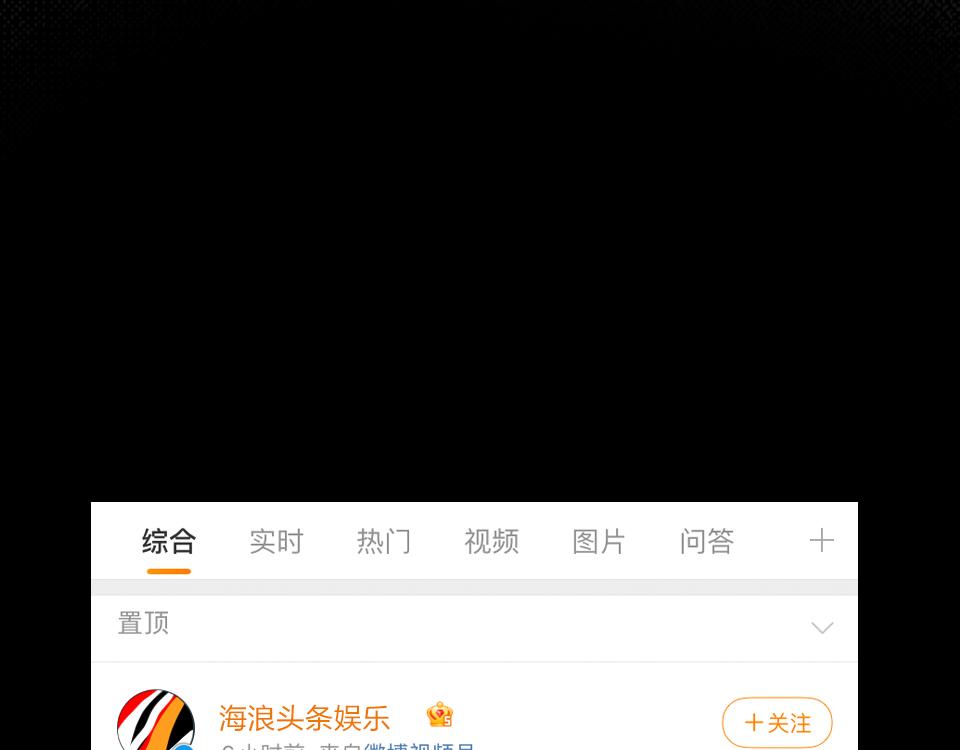
Task: Expand the 置顶 section chevron
Action: 822,627
